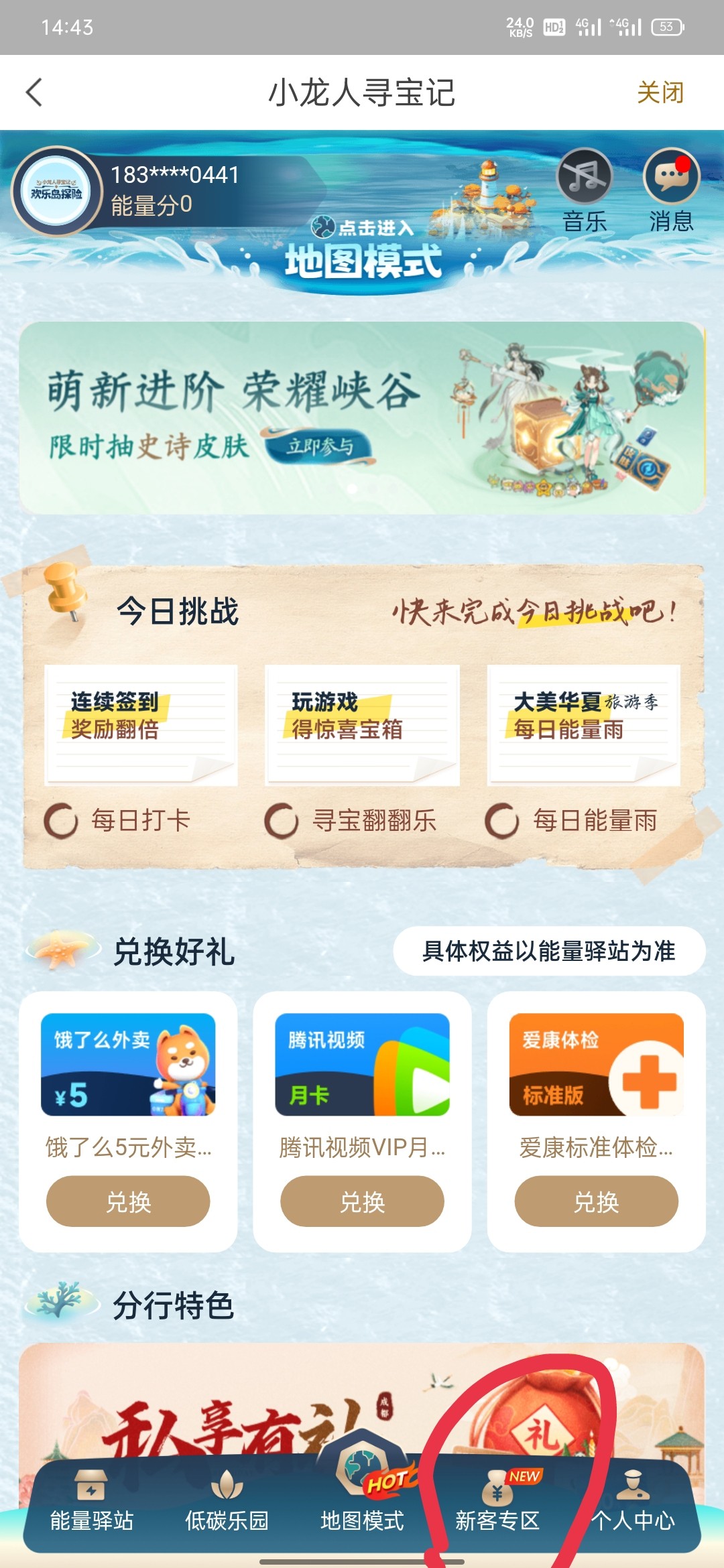
Task: Switch to the 地图模式 bottom tab
Action: click(362, 1504)
